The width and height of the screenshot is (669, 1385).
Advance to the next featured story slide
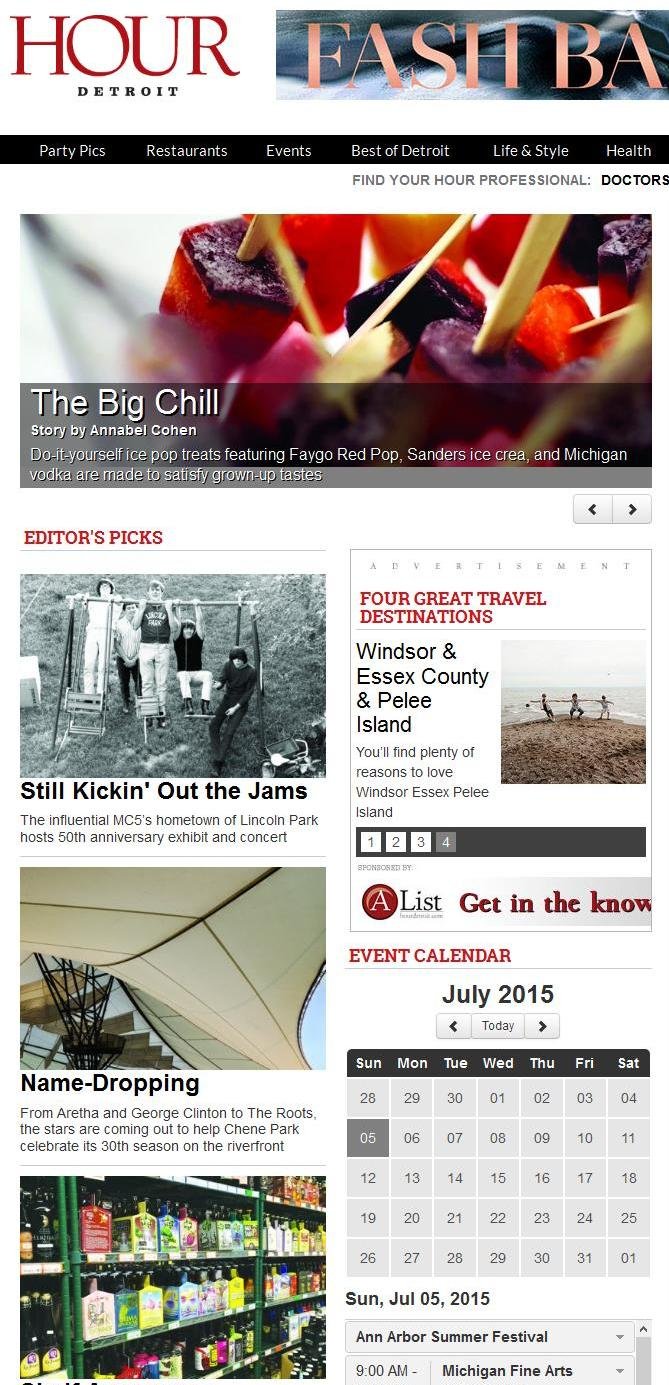point(632,509)
